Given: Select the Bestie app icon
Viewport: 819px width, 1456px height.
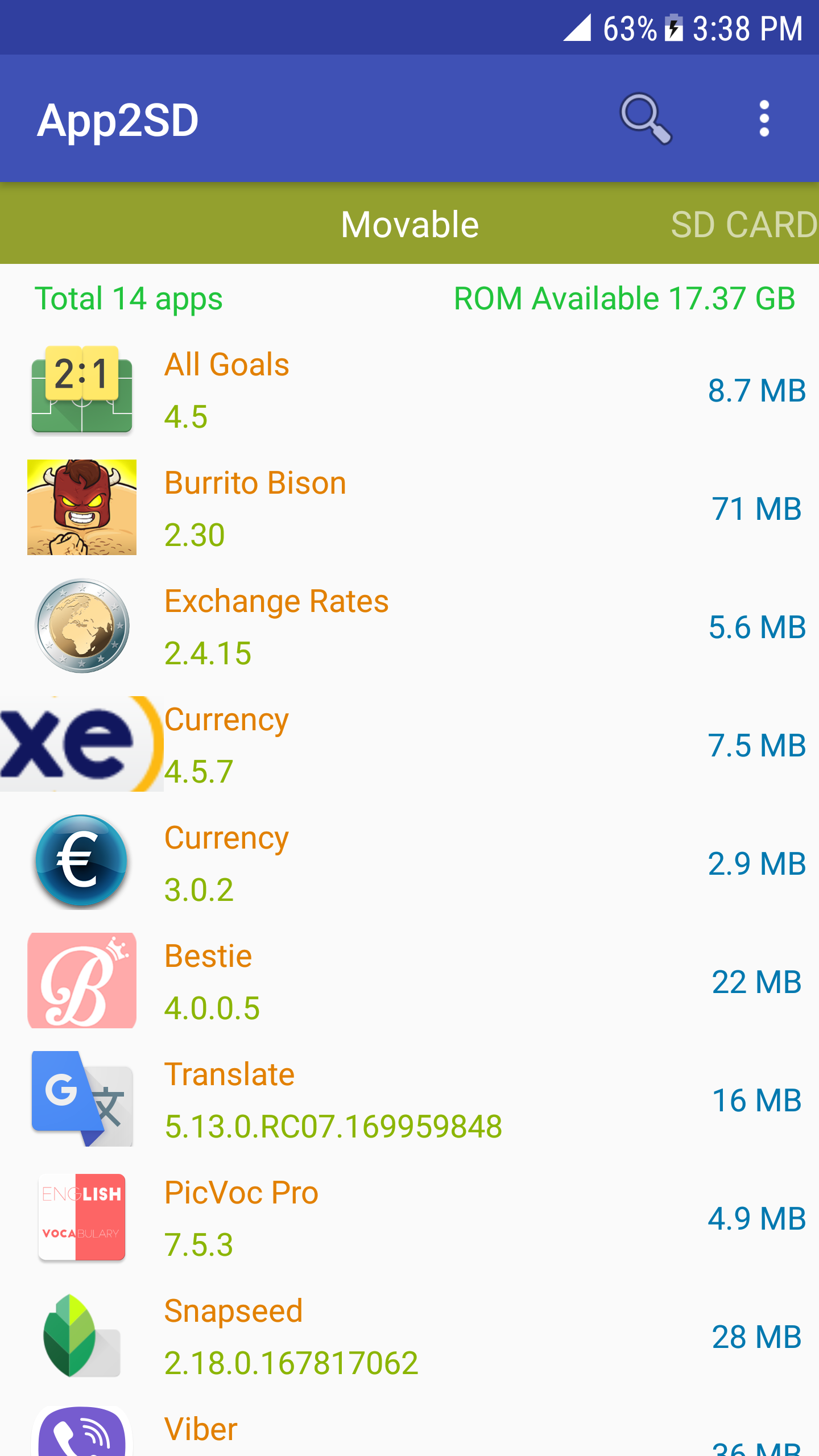Looking at the screenshot, I should click(81, 978).
